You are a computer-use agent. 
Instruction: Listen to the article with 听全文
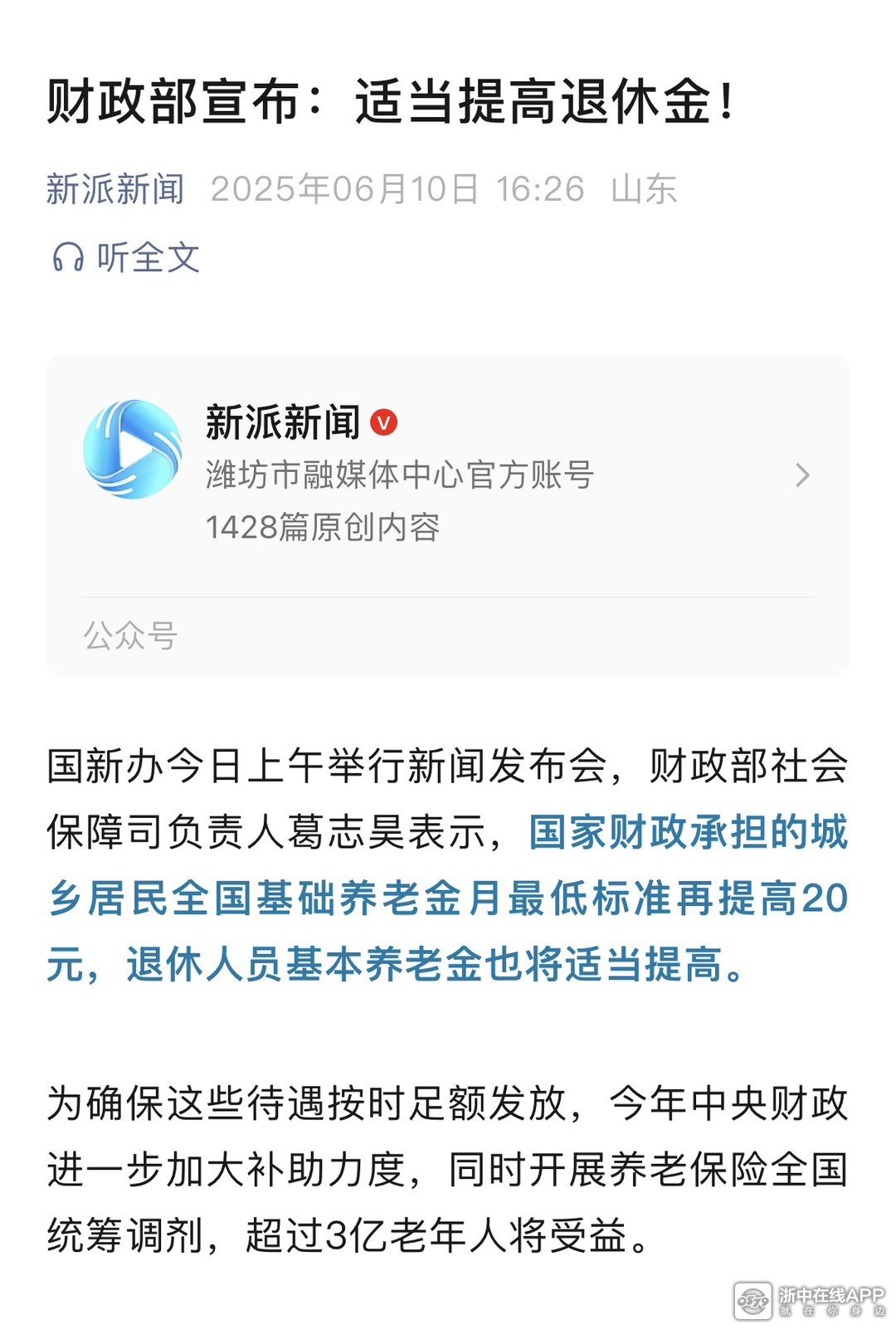pyautogui.click(x=126, y=257)
